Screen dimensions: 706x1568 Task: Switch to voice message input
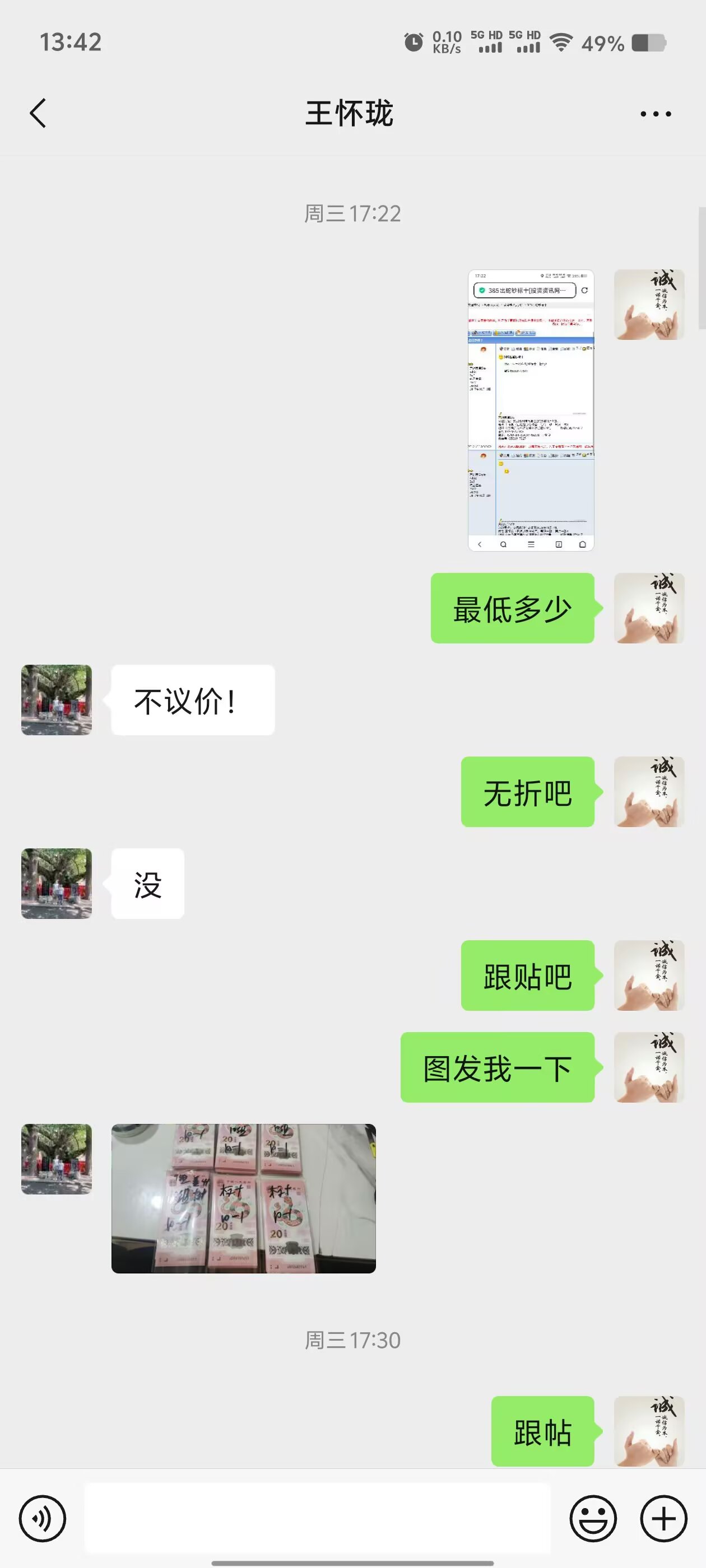click(x=42, y=1519)
